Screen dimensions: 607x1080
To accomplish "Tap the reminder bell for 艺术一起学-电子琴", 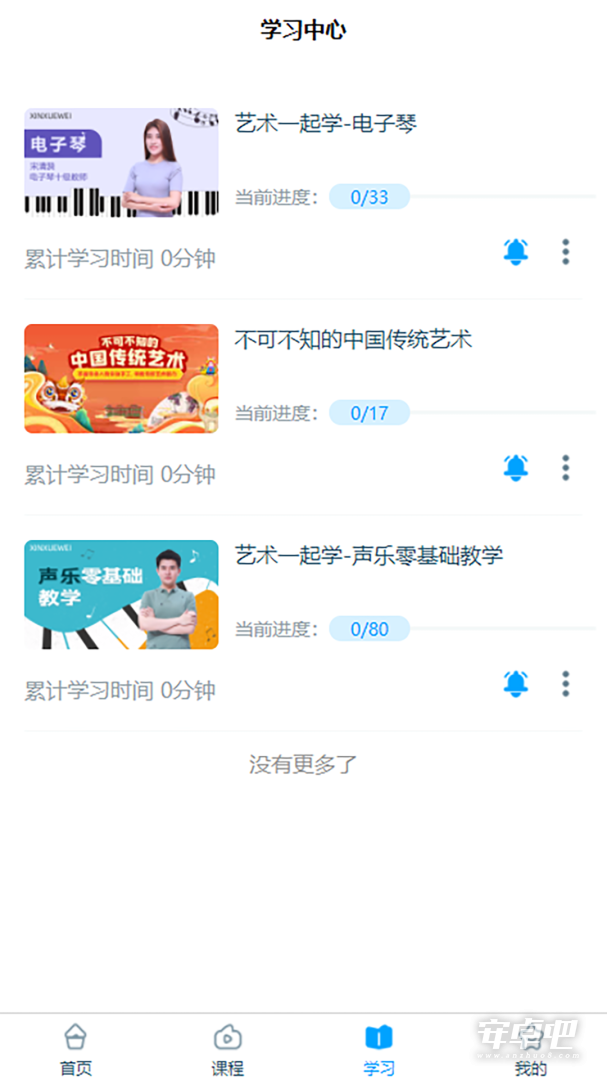I will 515,252.
